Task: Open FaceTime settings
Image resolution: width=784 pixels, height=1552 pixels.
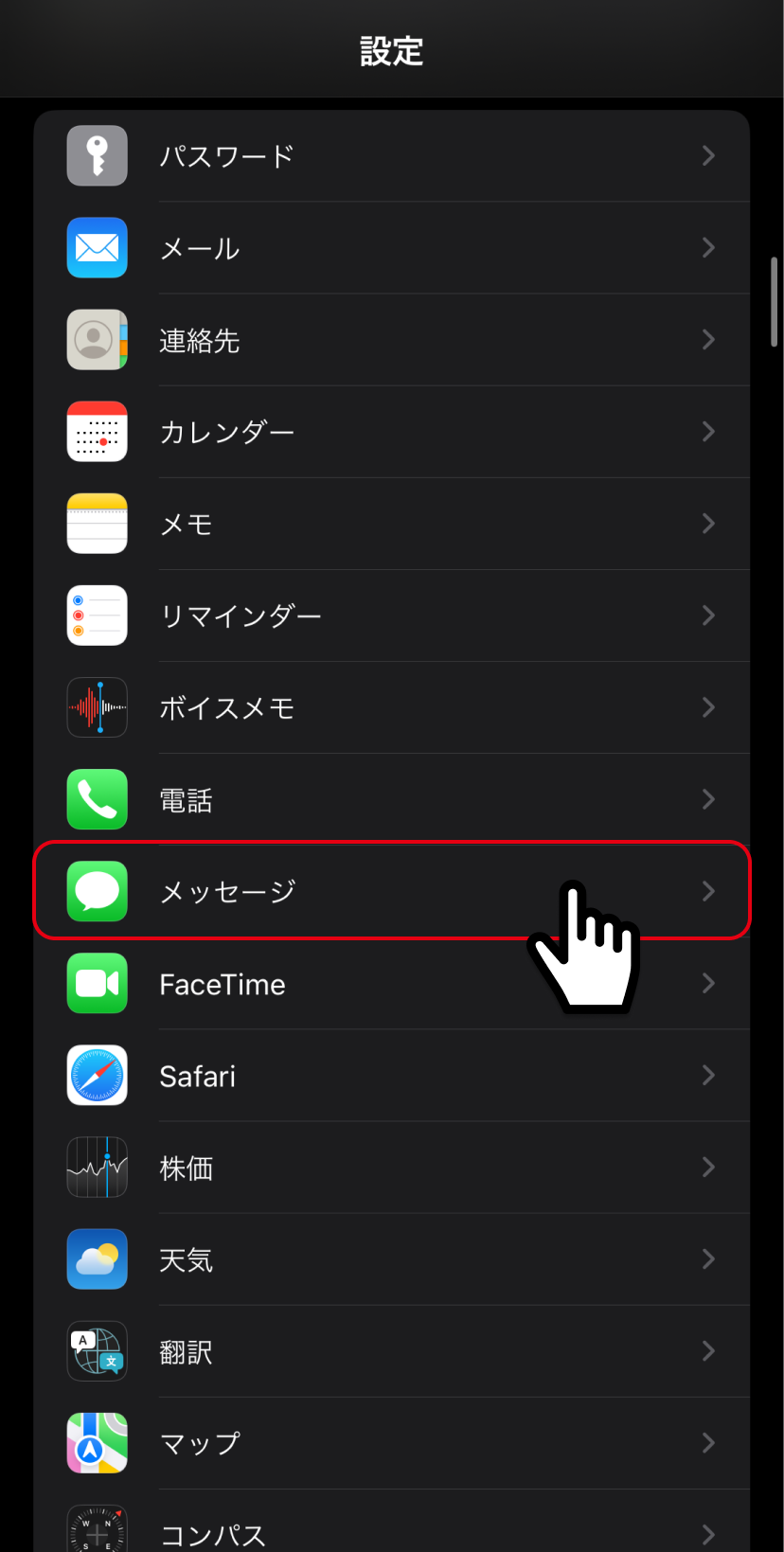Action: click(x=391, y=984)
